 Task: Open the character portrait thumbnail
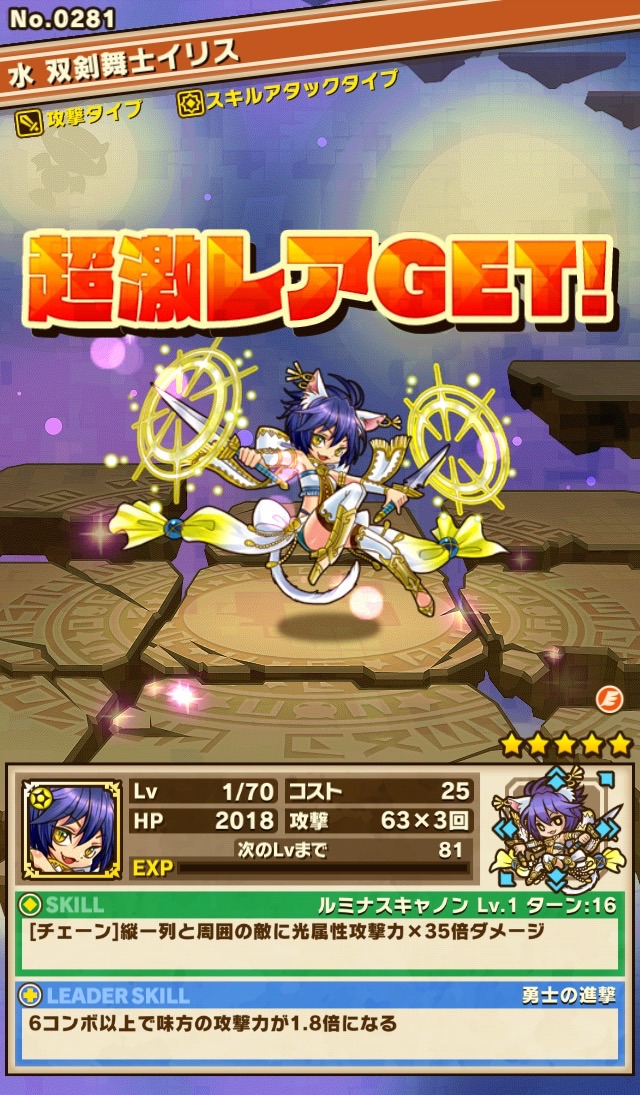tap(71, 829)
